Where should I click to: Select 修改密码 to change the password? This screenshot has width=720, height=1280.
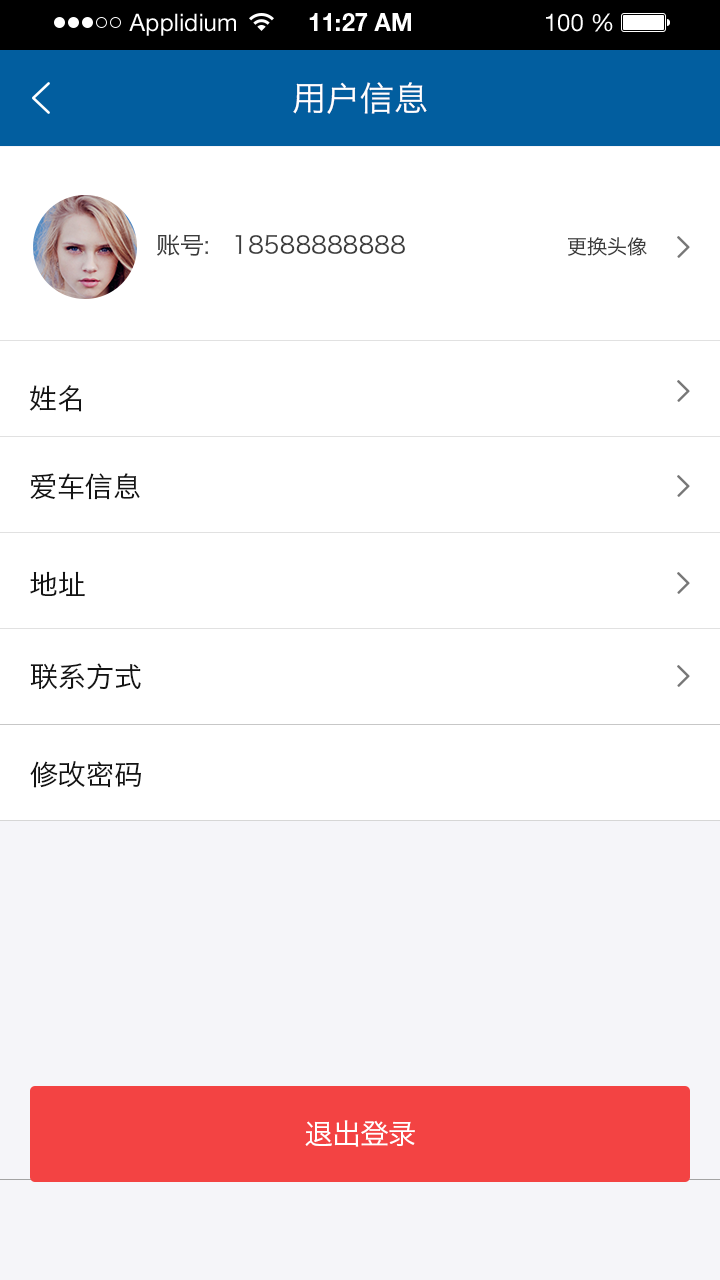click(x=360, y=773)
